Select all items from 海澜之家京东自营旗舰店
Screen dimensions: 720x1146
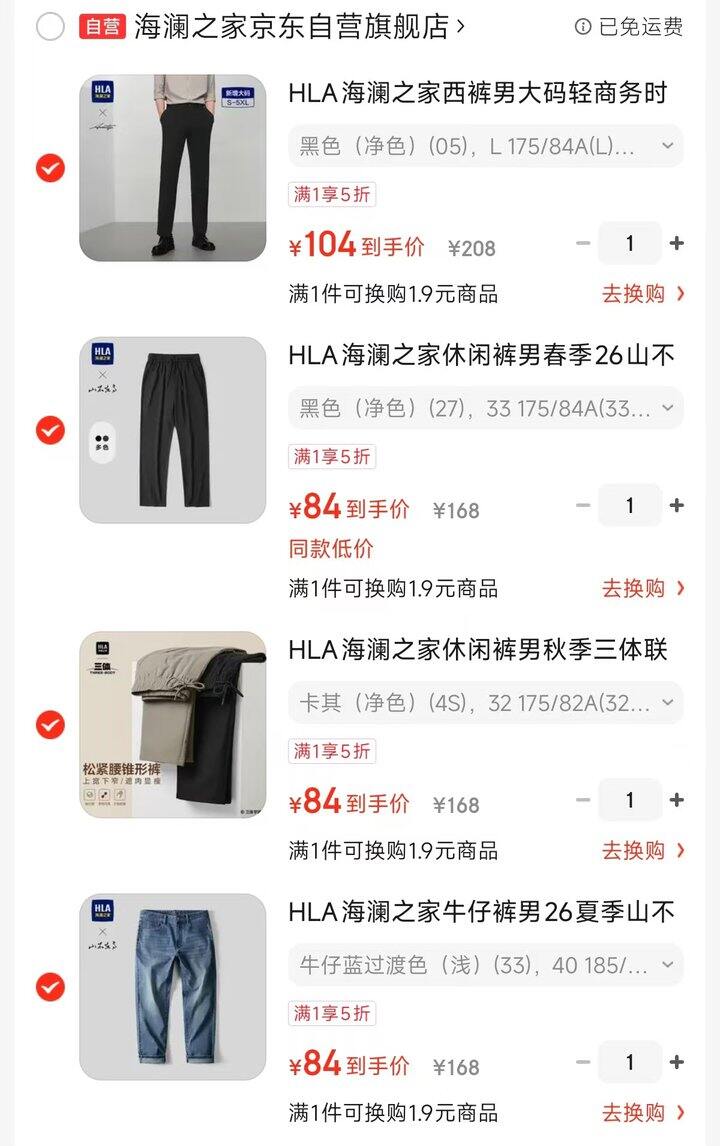[x=50, y=27]
